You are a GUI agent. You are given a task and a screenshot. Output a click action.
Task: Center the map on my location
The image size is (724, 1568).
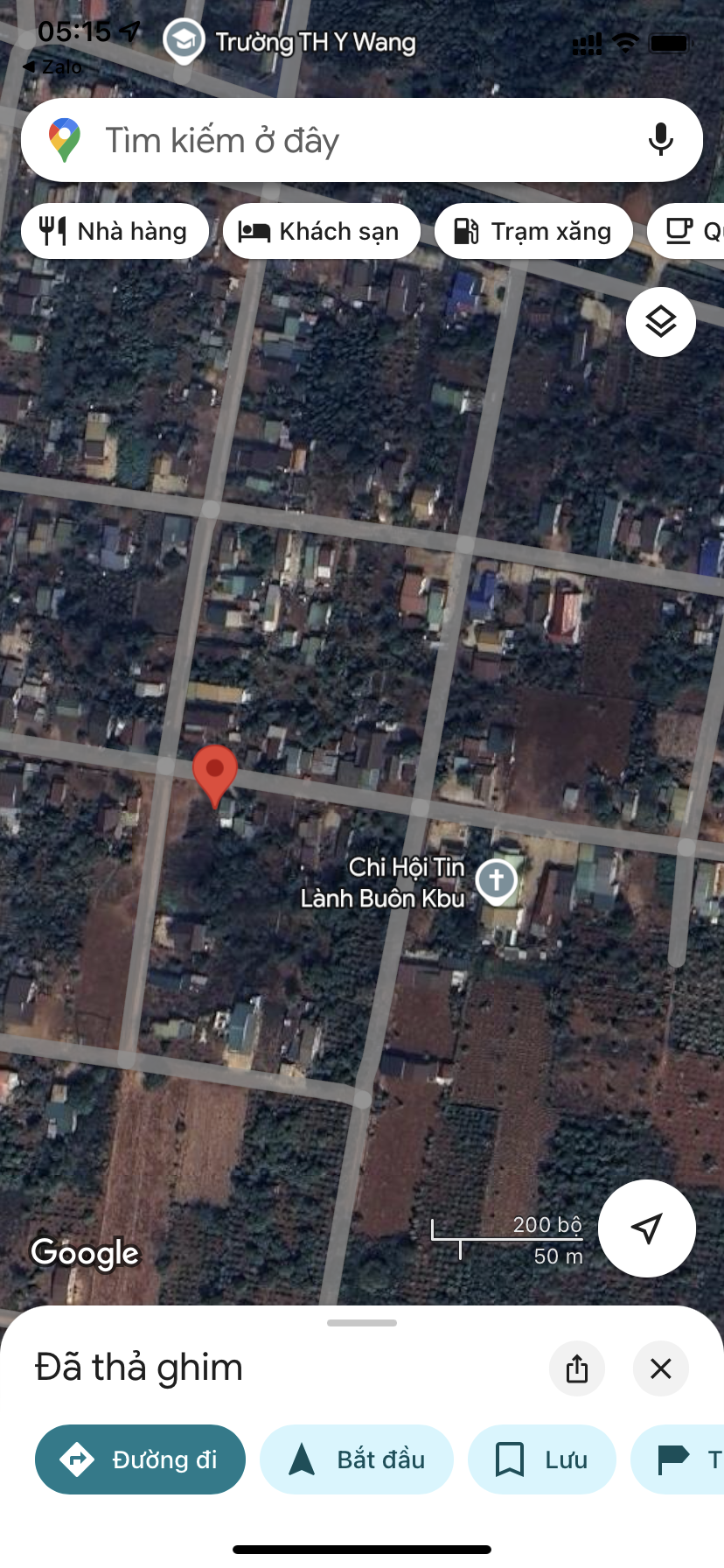point(646,1228)
